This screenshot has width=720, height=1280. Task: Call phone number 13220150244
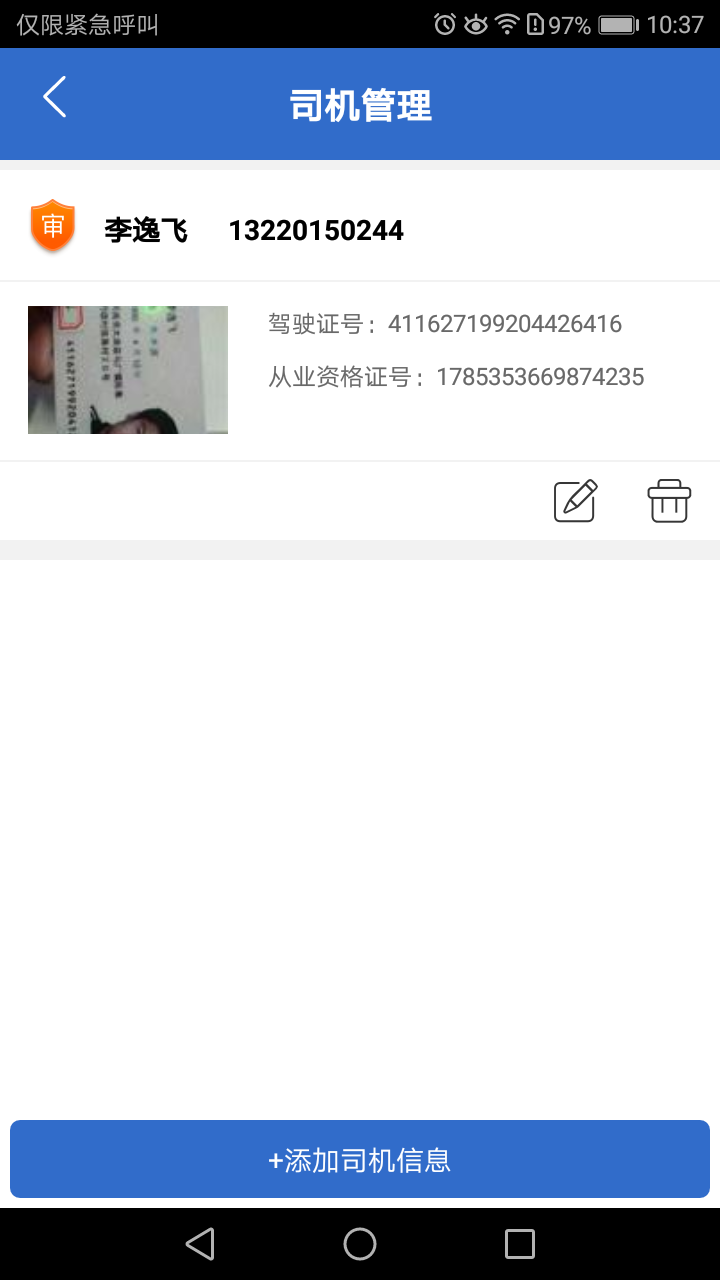coord(318,231)
